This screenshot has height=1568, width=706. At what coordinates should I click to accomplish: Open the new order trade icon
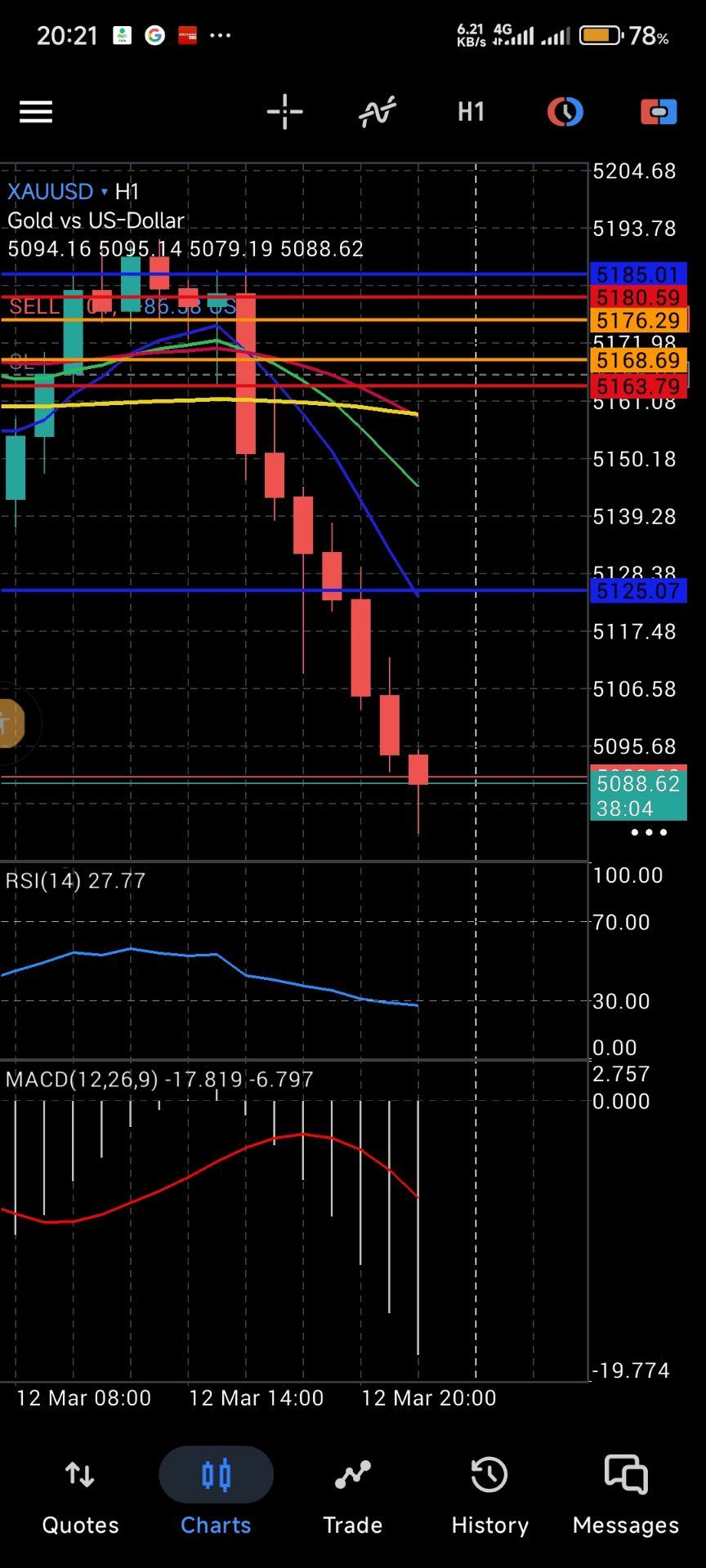[x=659, y=112]
